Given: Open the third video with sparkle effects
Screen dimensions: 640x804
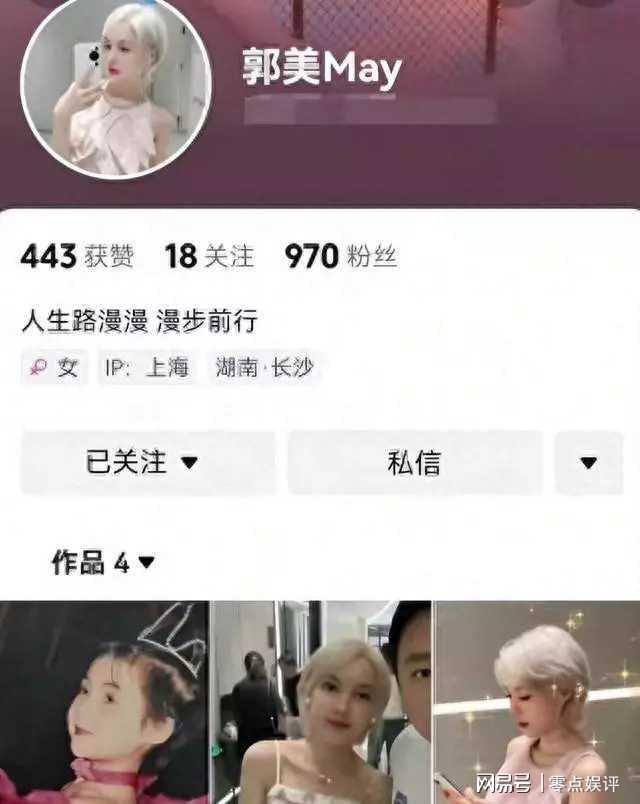Looking at the screenshot, I should coord(537,702).
